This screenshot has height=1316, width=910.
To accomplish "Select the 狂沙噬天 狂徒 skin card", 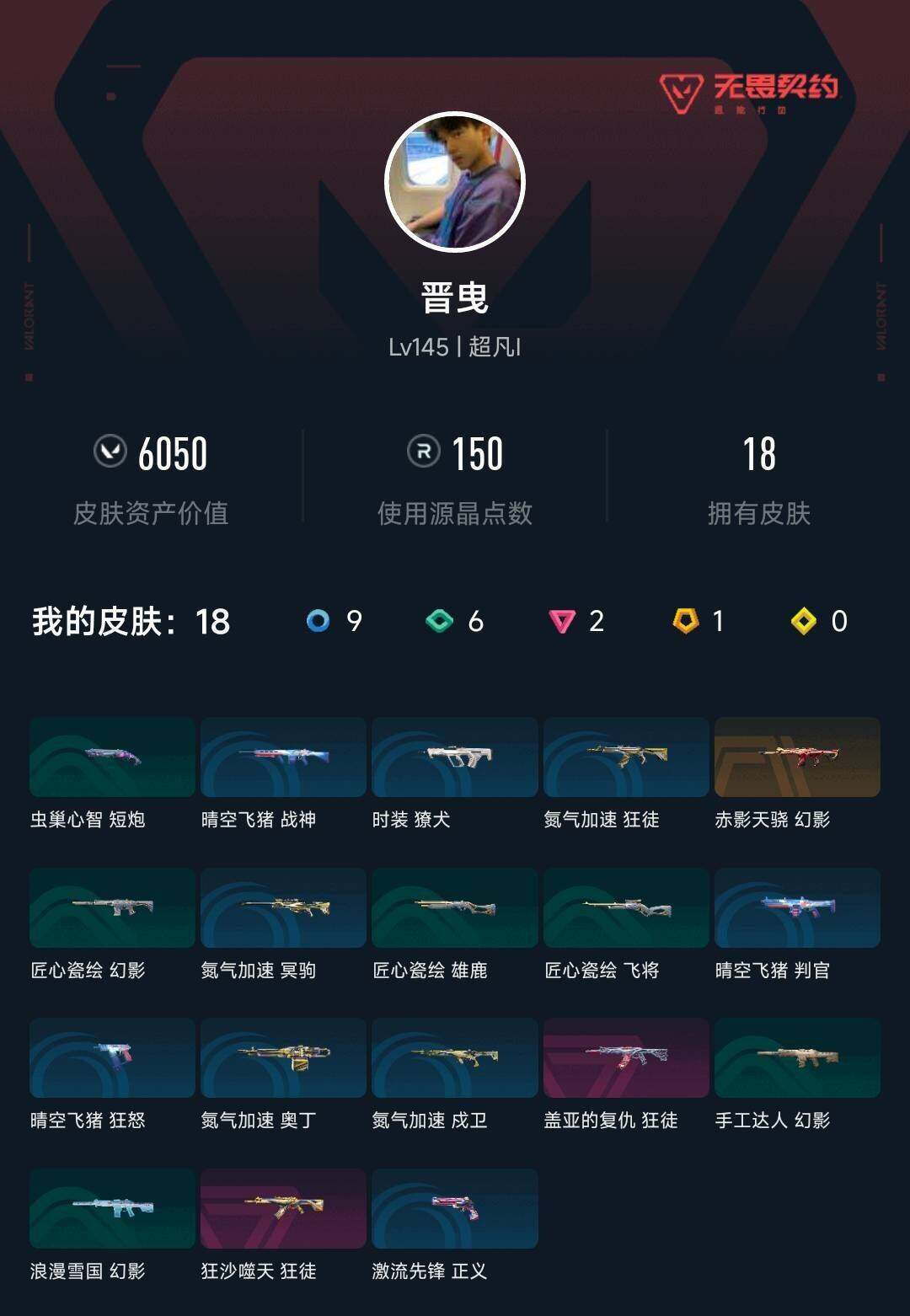I will click(x=284, y=1208).
